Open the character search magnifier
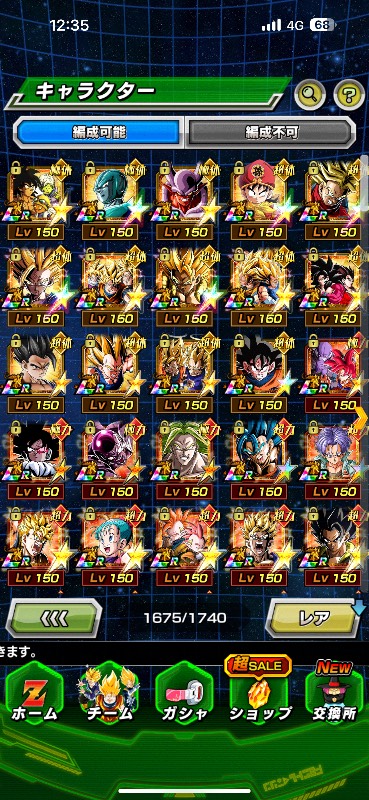The image size is (369, 800). tap(310, 93)
